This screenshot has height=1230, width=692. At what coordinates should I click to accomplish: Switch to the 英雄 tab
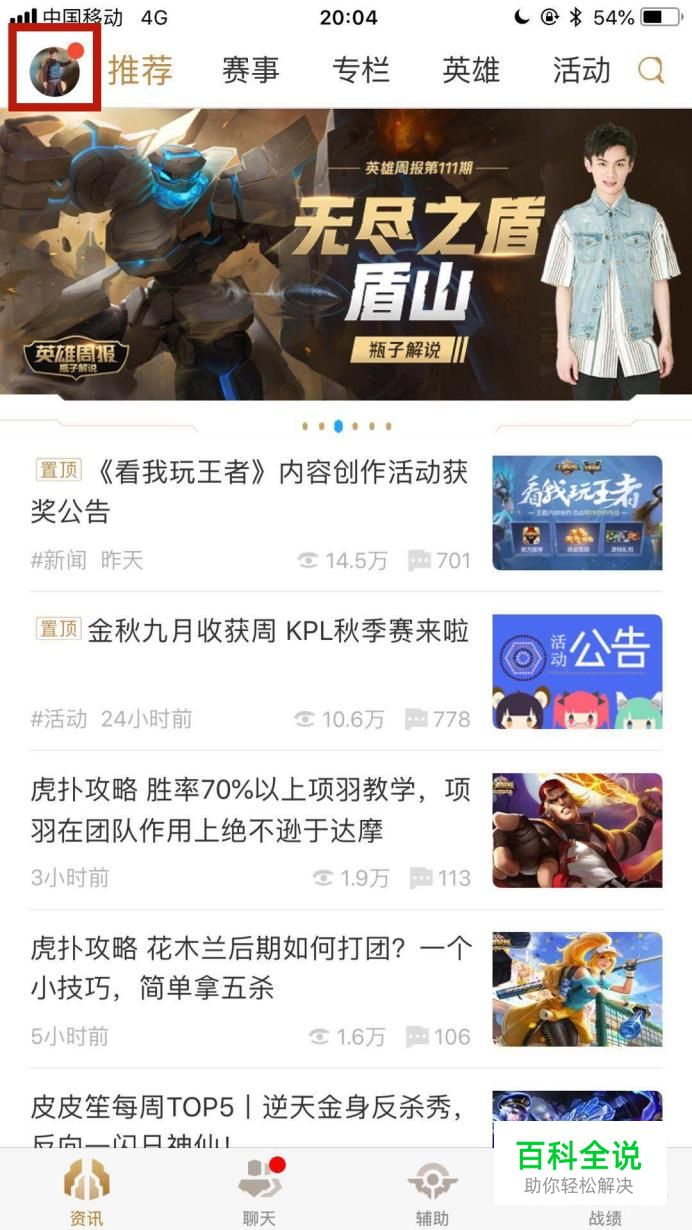[470, 70]
